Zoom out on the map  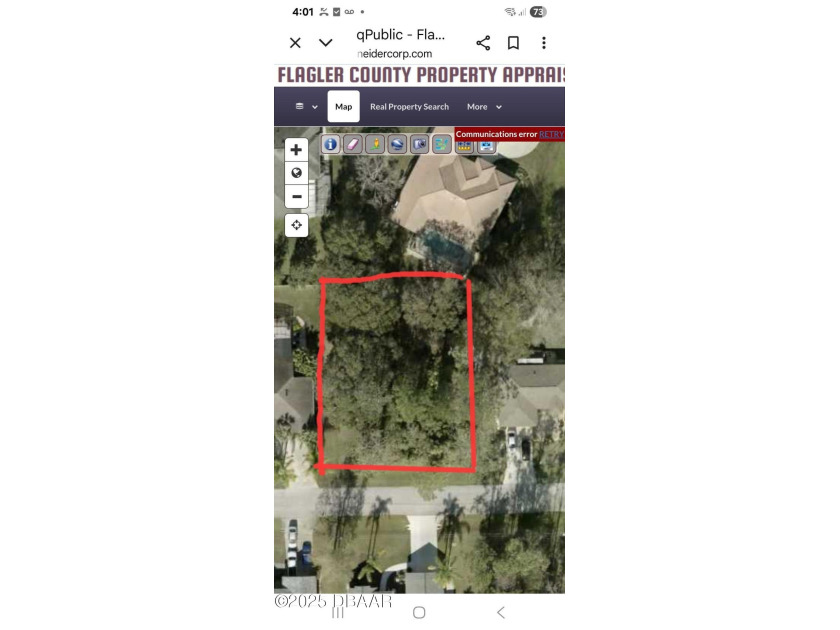click(296, 196)
